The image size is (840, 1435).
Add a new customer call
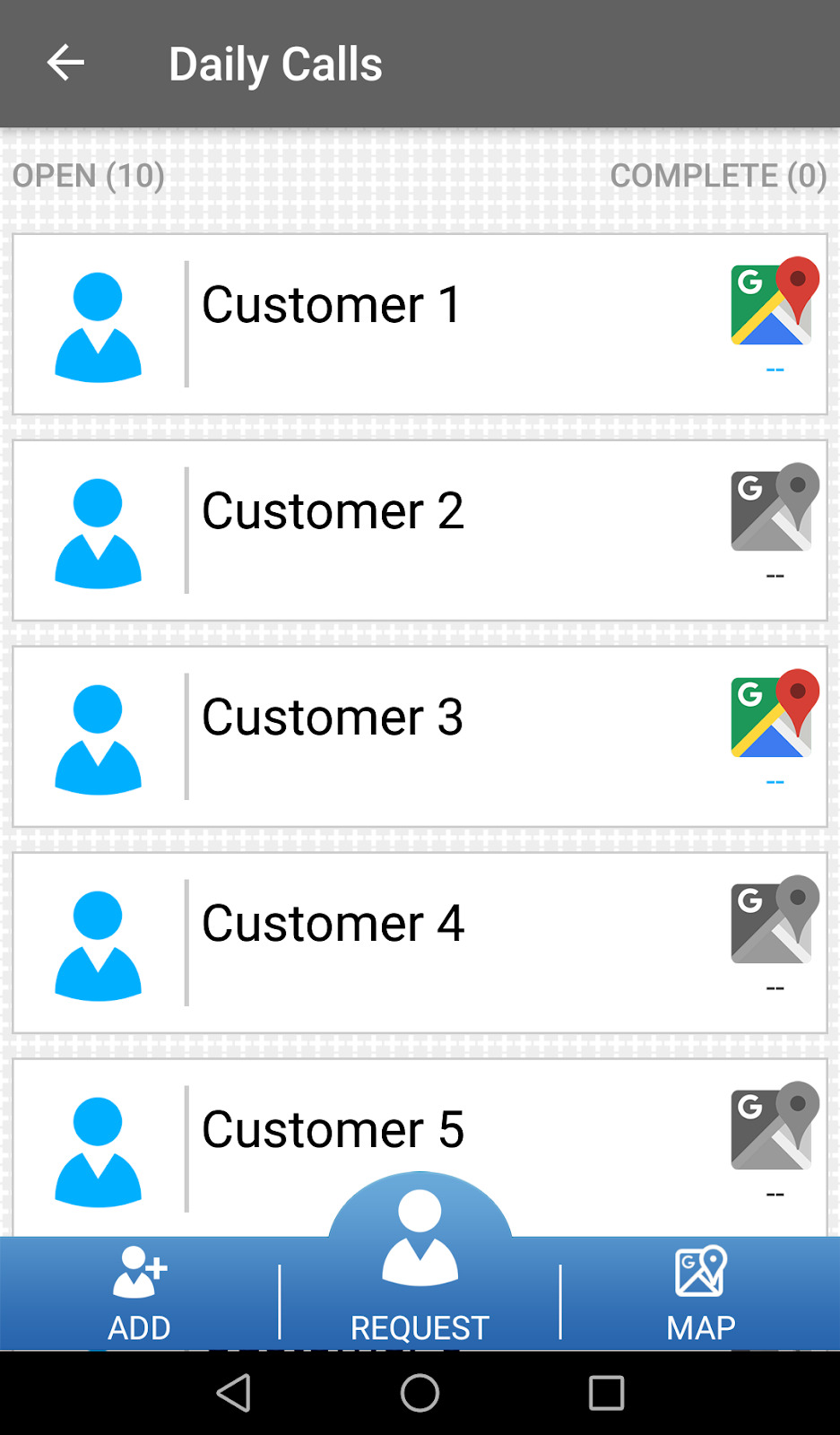pos(139,1294)
